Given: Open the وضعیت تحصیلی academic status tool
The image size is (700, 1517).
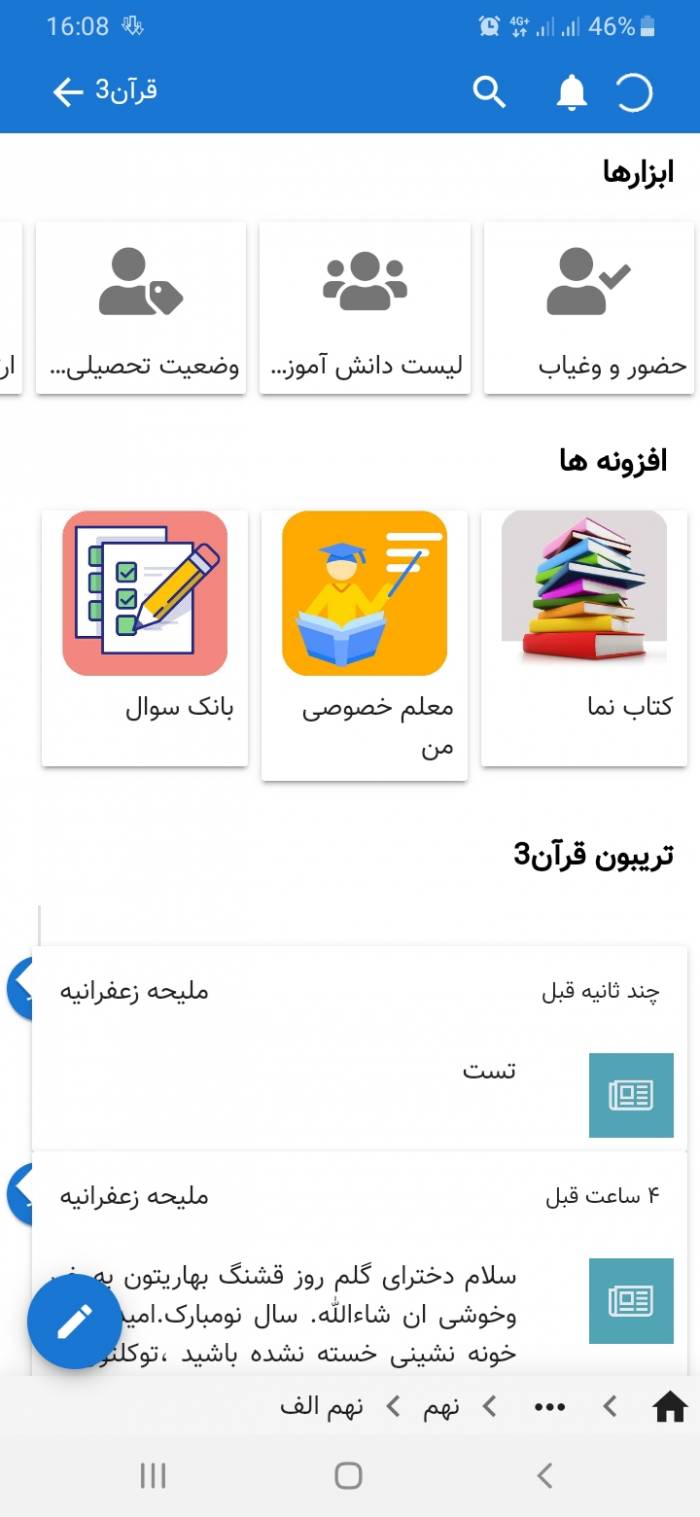Looking at the screenshot, I should point(141,308).
